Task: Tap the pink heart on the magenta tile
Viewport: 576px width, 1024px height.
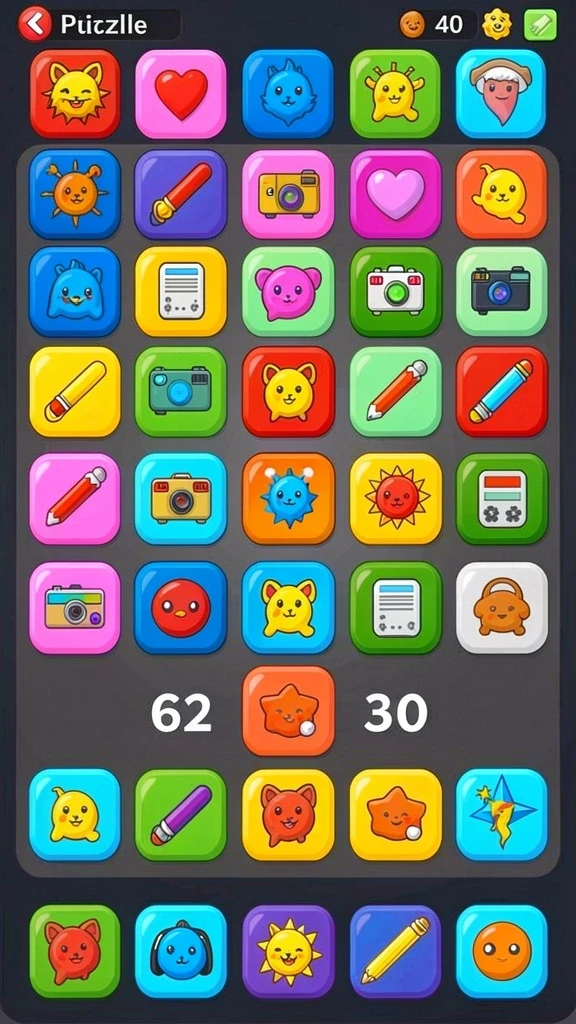Action: pyautogui.click(x=395, y=195)
